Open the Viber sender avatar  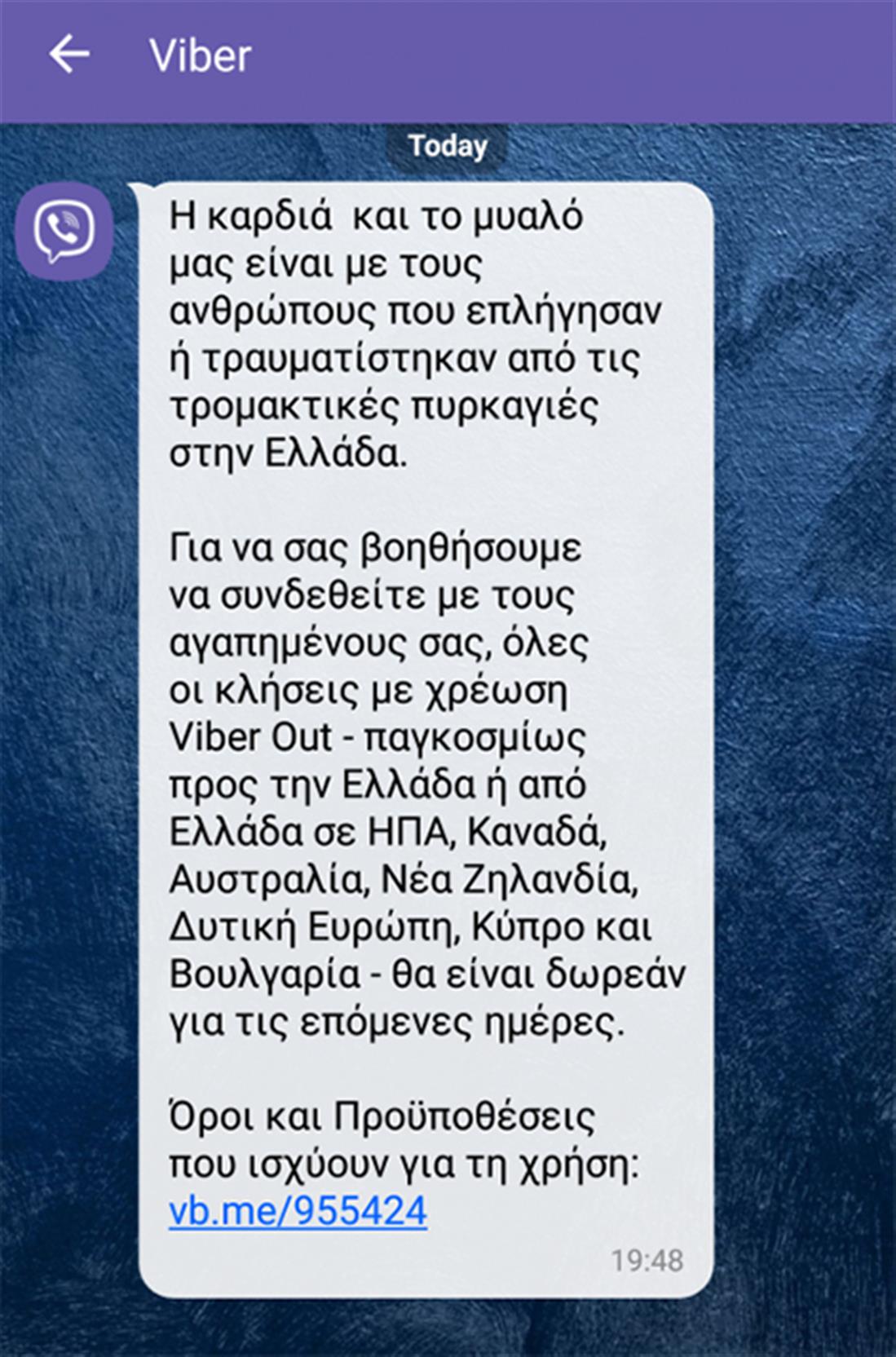[x=64, y=232]
